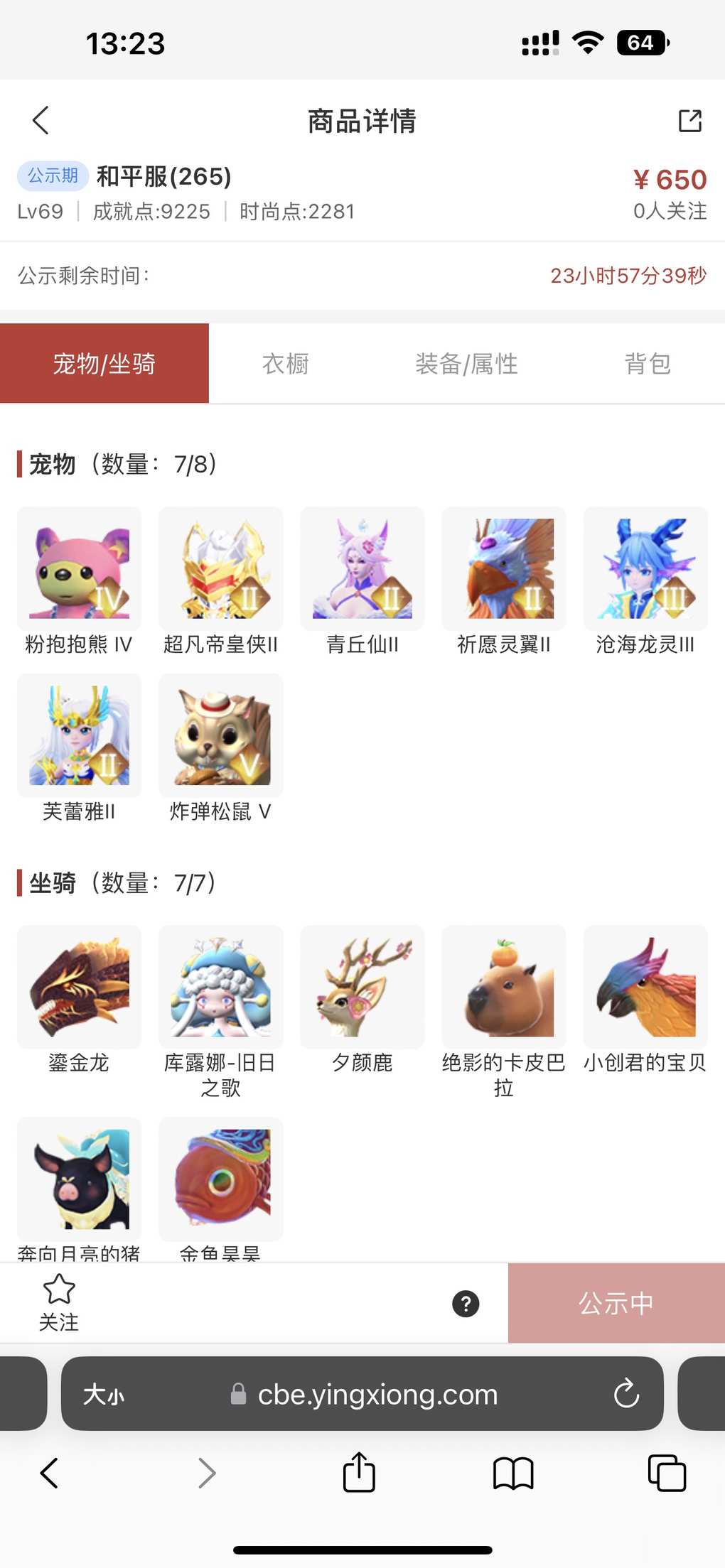
Task: Open the browser tabs overview
Action: (667, 1472)
